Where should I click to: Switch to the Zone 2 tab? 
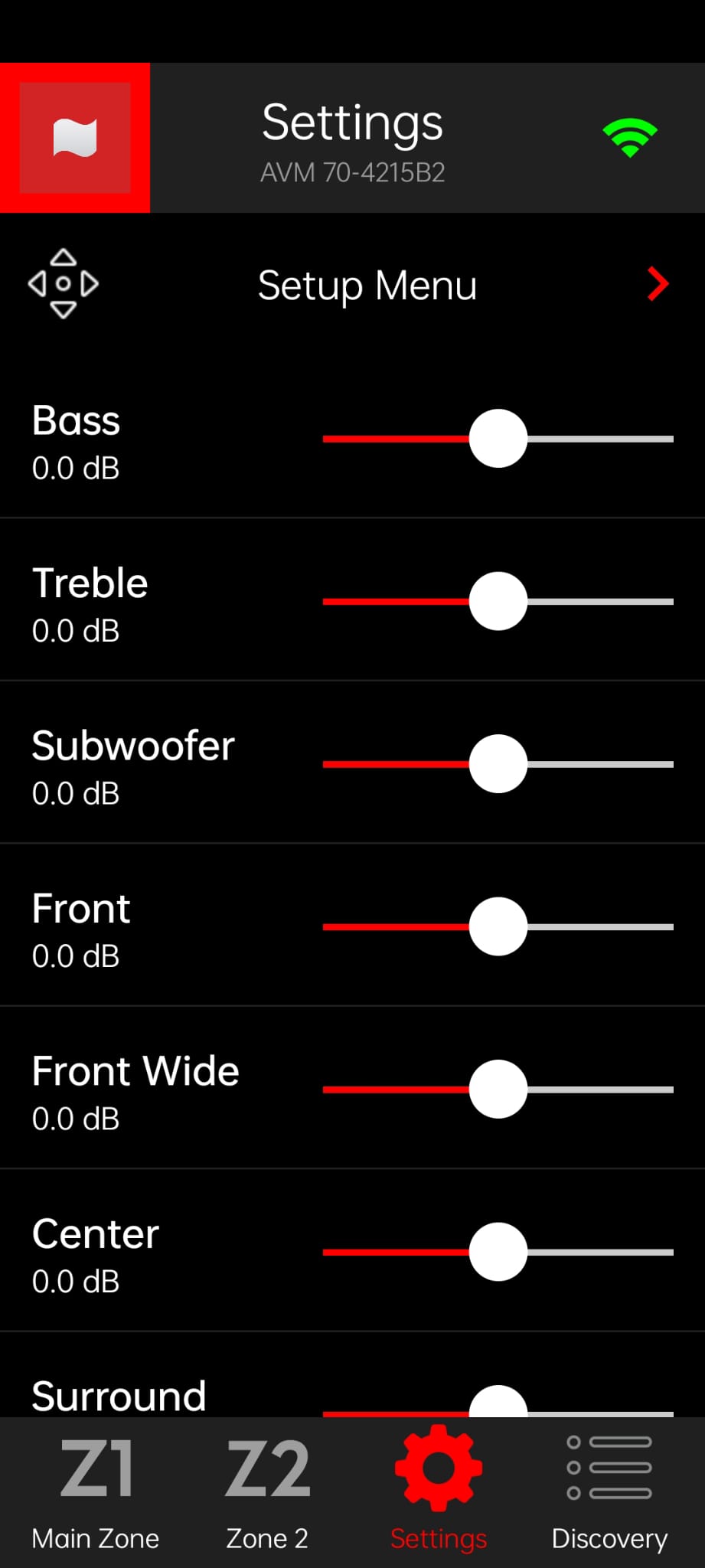tap(267, 1493)
